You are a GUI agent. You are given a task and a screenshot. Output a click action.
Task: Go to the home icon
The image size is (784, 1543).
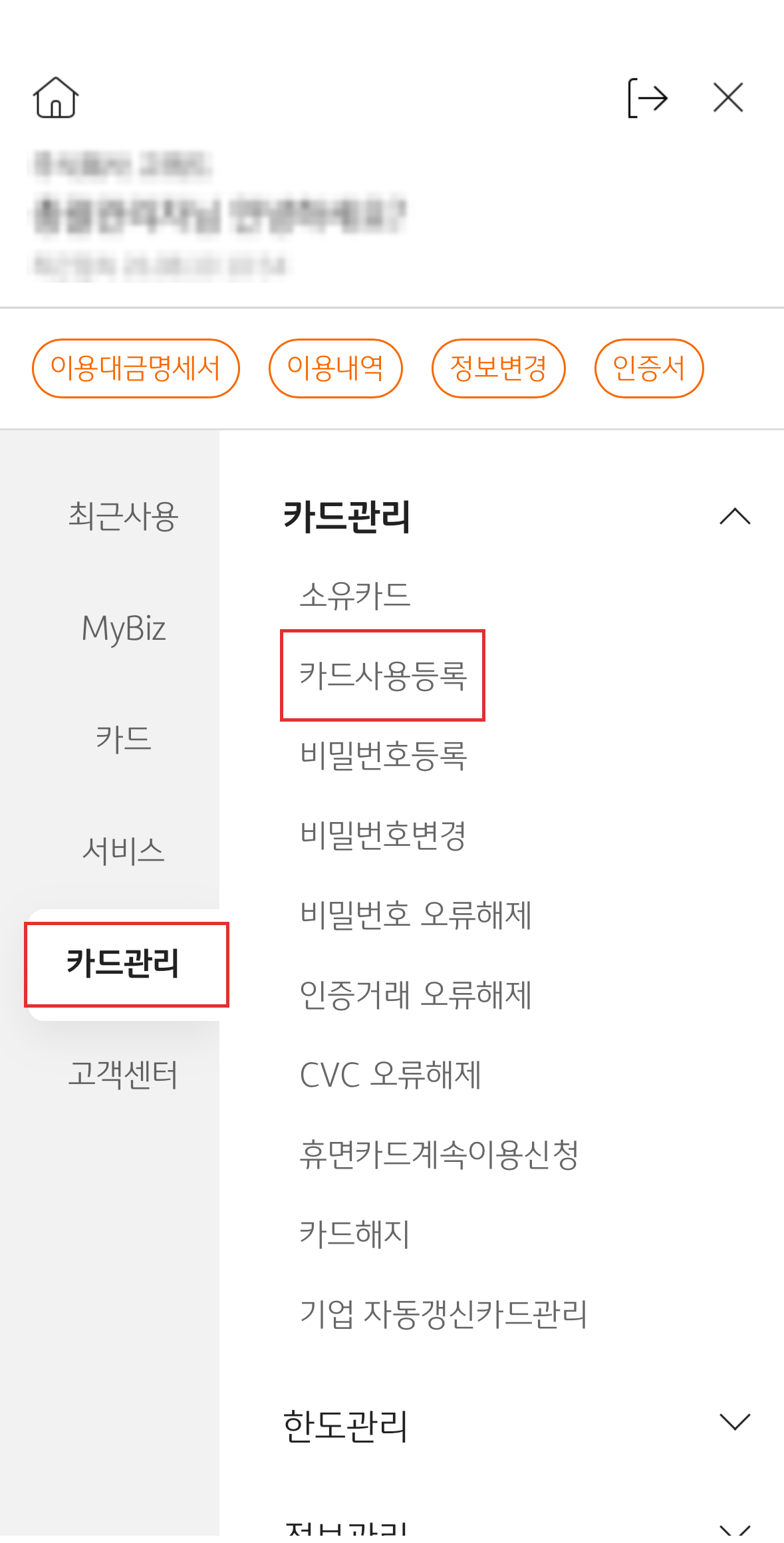(56, 98)
